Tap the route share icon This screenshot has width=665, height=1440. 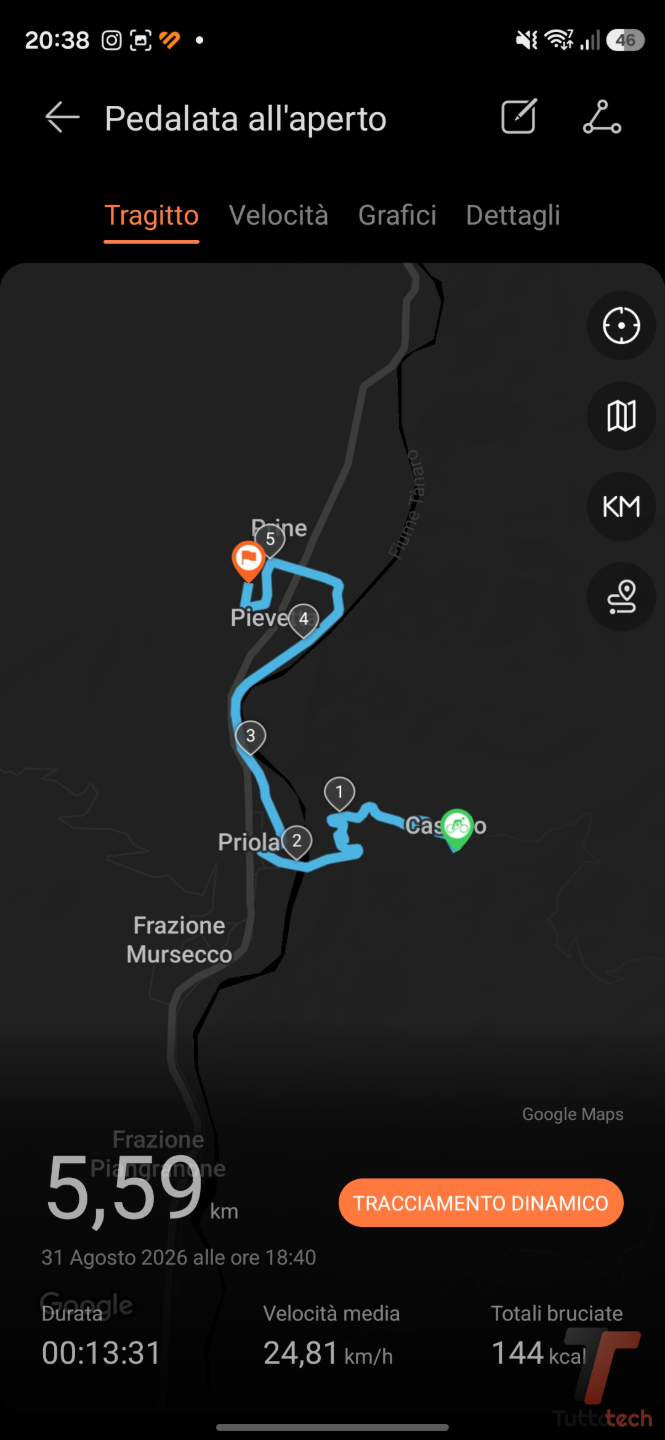click(602, 118)
